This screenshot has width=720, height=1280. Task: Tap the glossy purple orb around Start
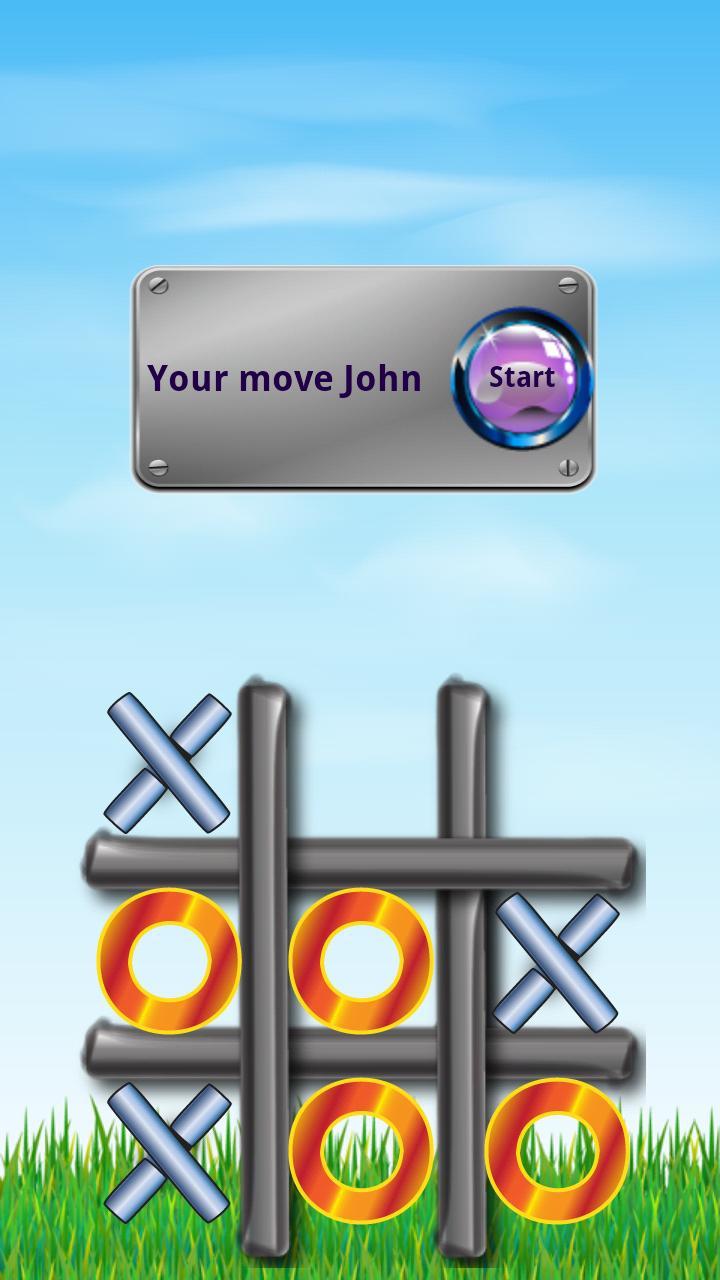click(x=523, y=378)
